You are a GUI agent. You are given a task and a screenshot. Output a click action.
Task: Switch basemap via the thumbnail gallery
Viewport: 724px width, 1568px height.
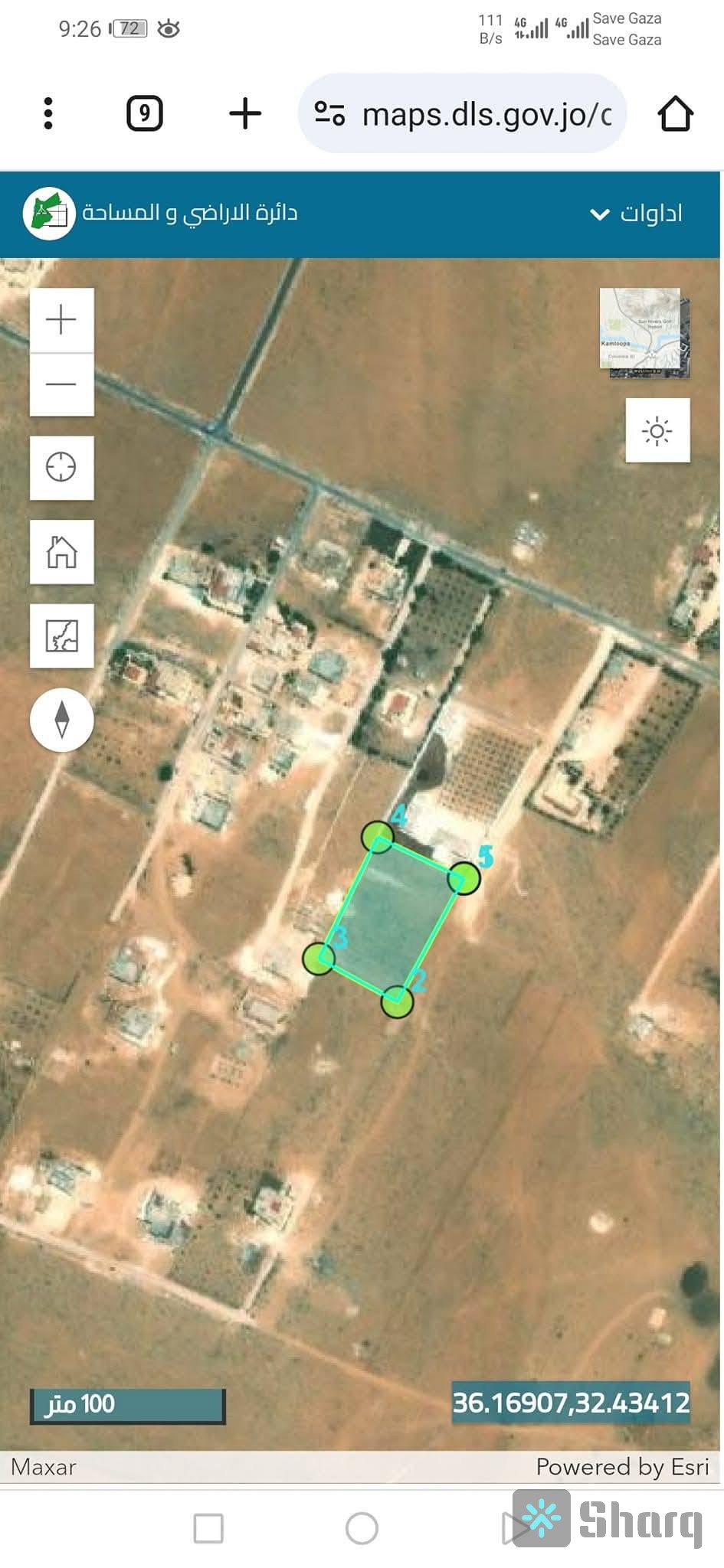tap(644, 332)
